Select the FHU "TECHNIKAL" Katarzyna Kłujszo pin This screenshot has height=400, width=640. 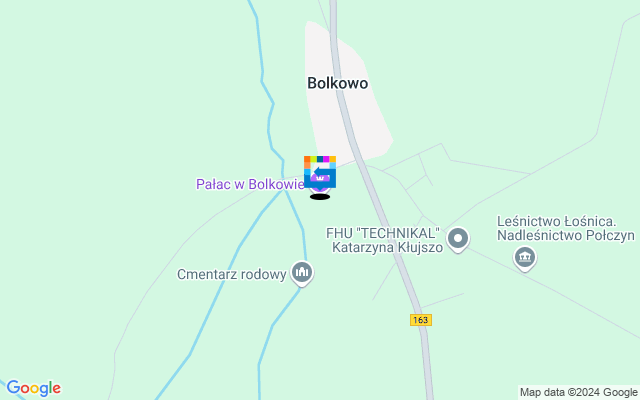tap(458, 238)
